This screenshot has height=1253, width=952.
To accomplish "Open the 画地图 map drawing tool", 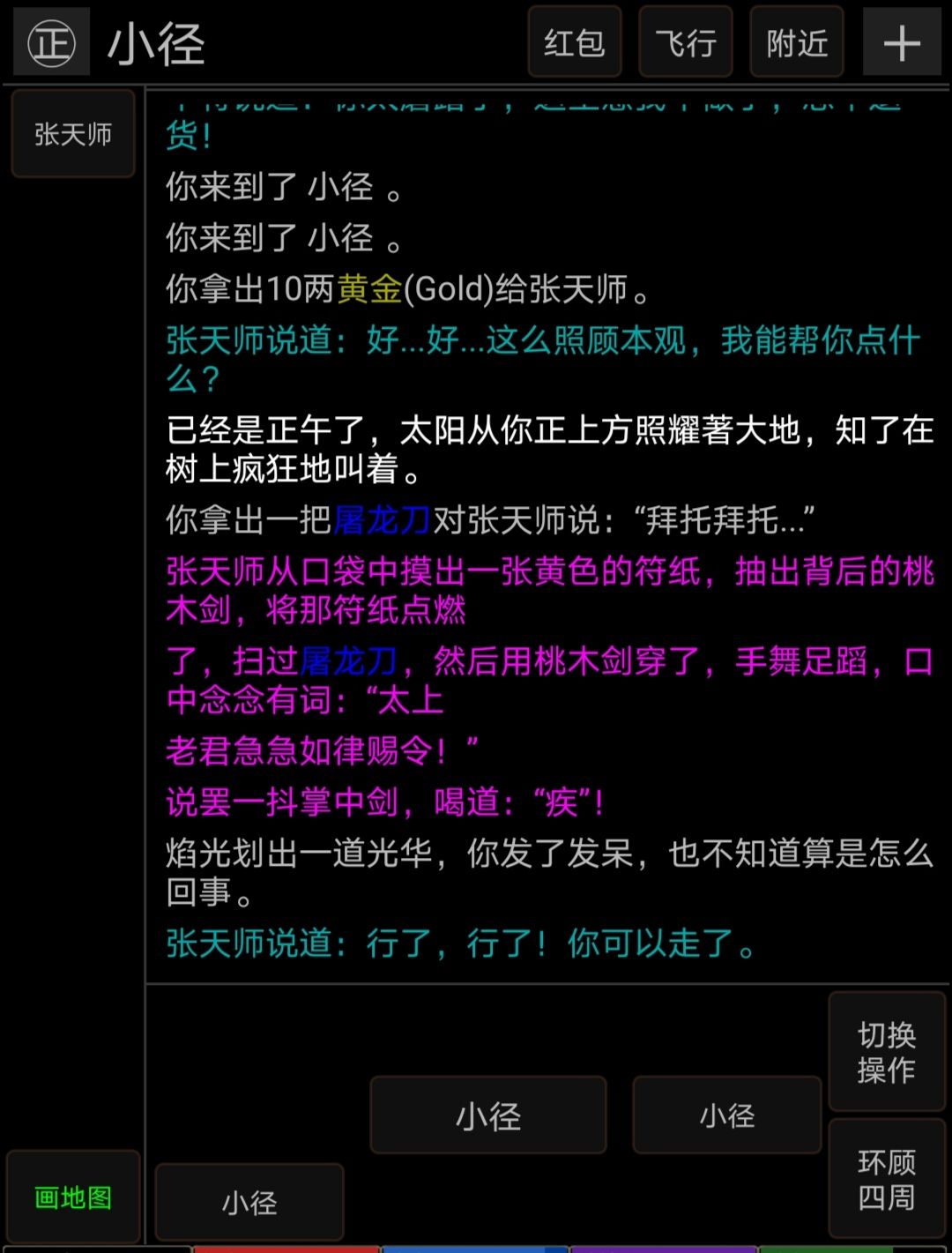I will 73,1197.
